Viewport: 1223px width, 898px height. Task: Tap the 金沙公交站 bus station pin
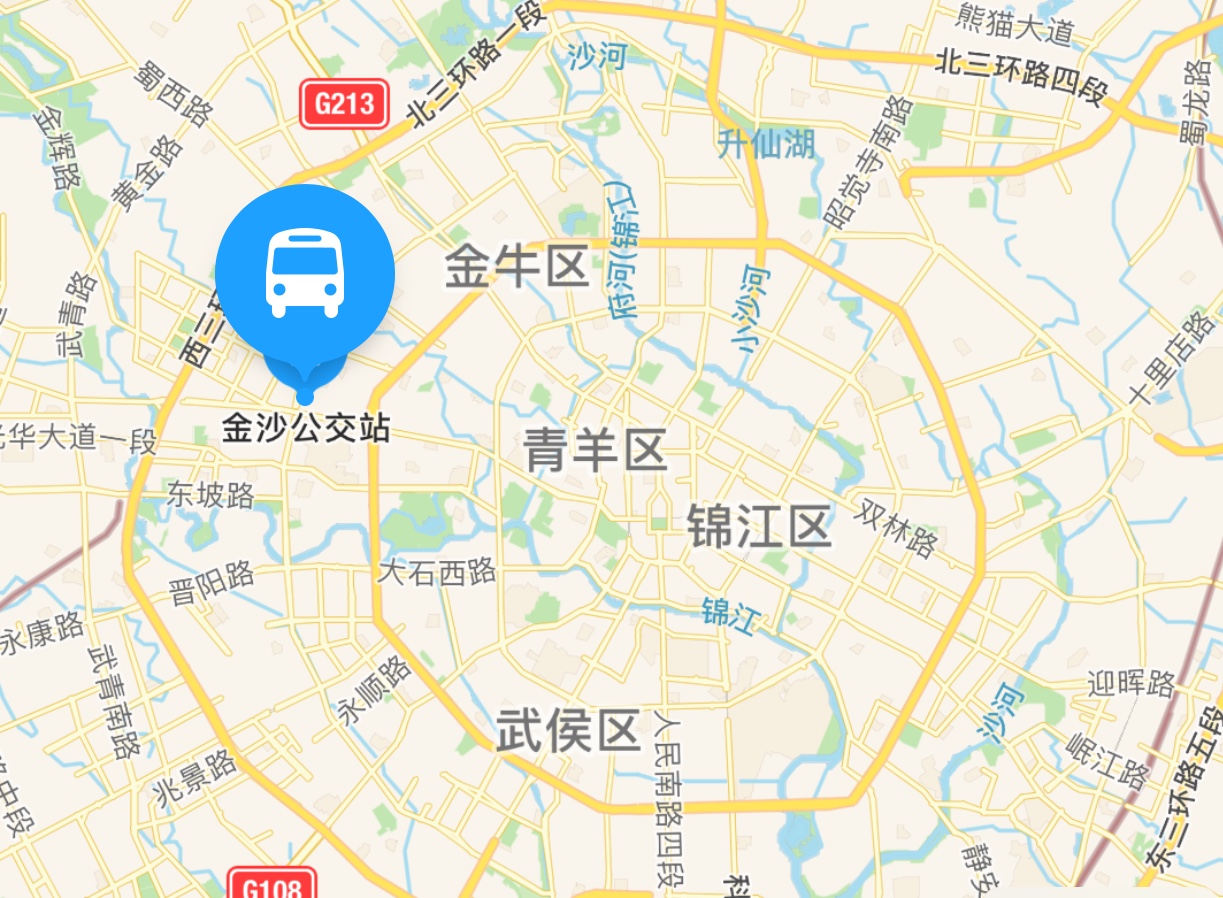tap(305, 275)
